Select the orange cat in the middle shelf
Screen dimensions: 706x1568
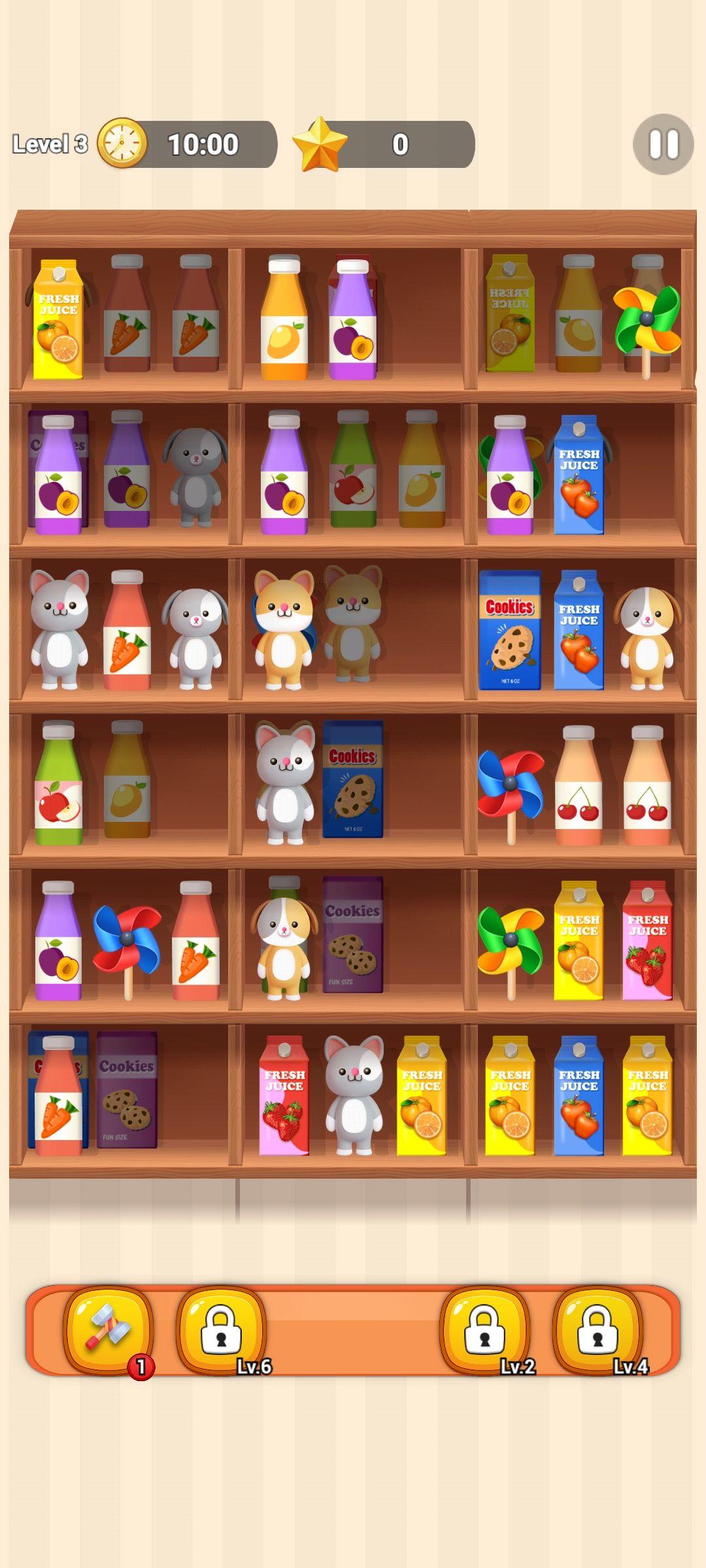[284, 630]
